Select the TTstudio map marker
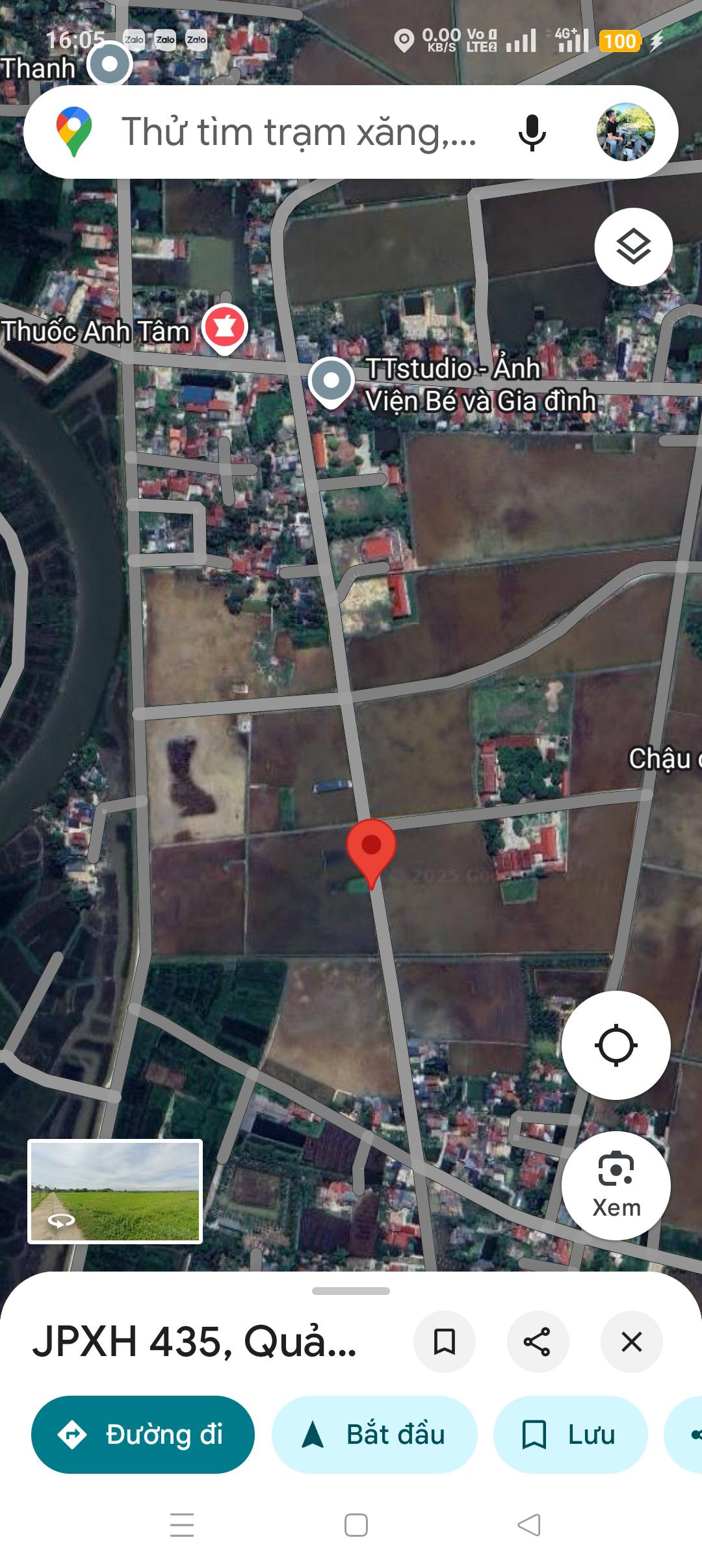The image size is (702, 1568). (331, 381)
